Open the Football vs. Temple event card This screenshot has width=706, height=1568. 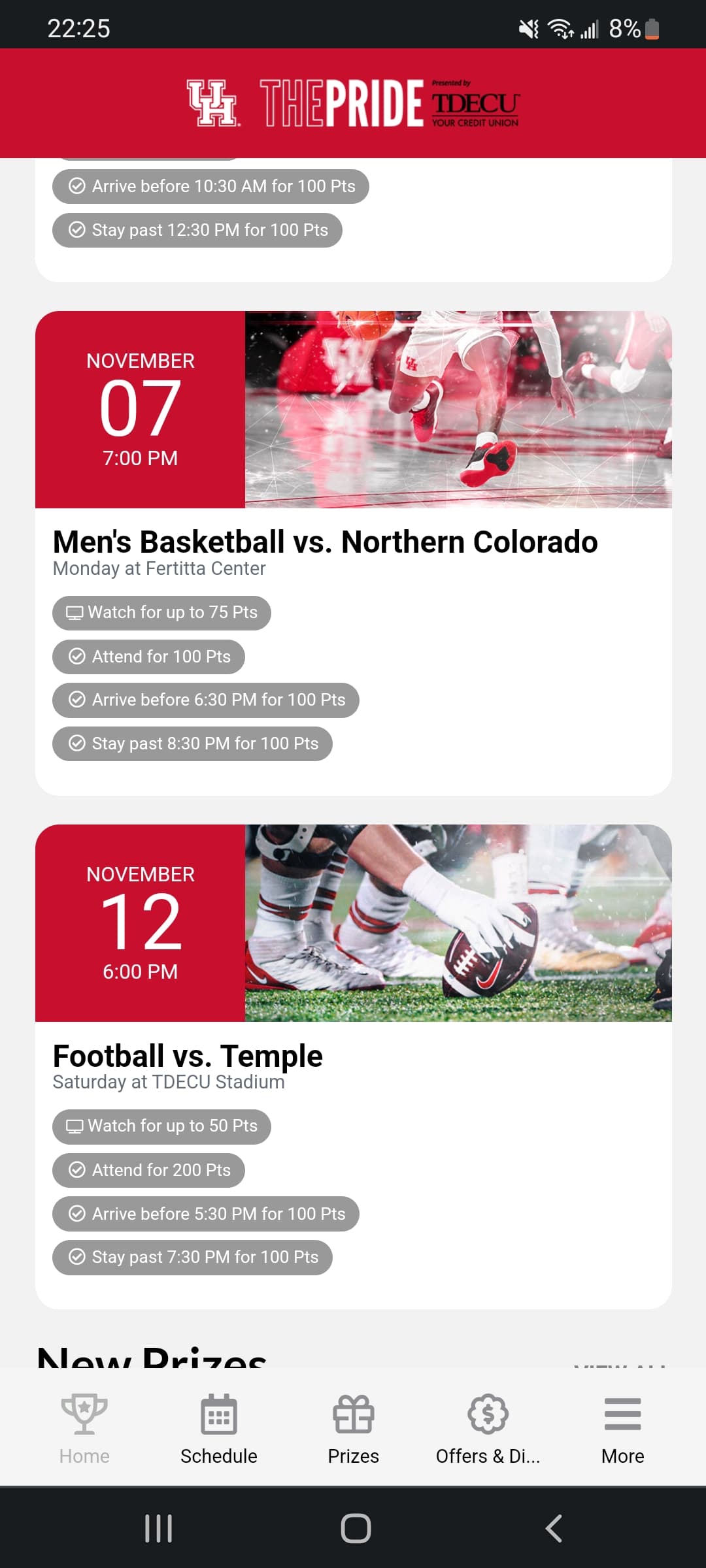(x=188, y=1056)
